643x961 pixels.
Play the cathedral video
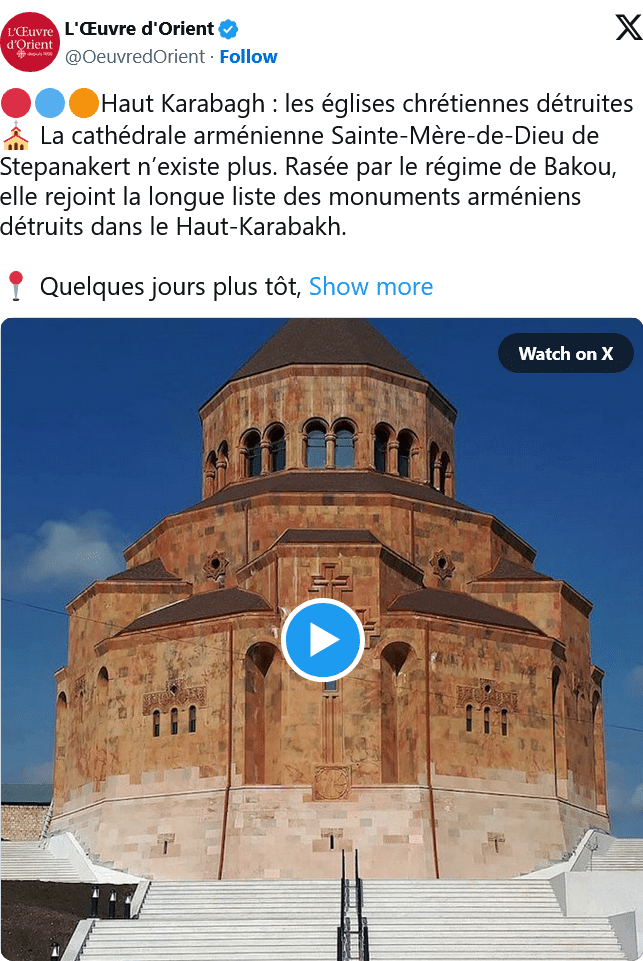click(322, 640)
